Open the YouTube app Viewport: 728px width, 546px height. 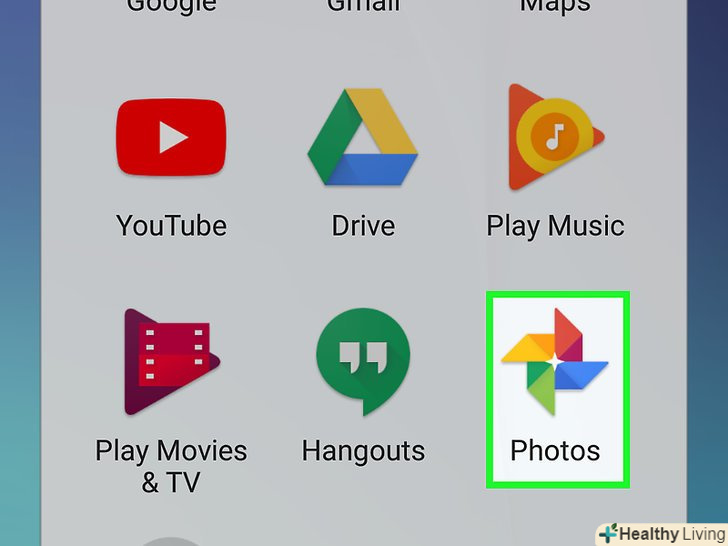click(171, 136)
